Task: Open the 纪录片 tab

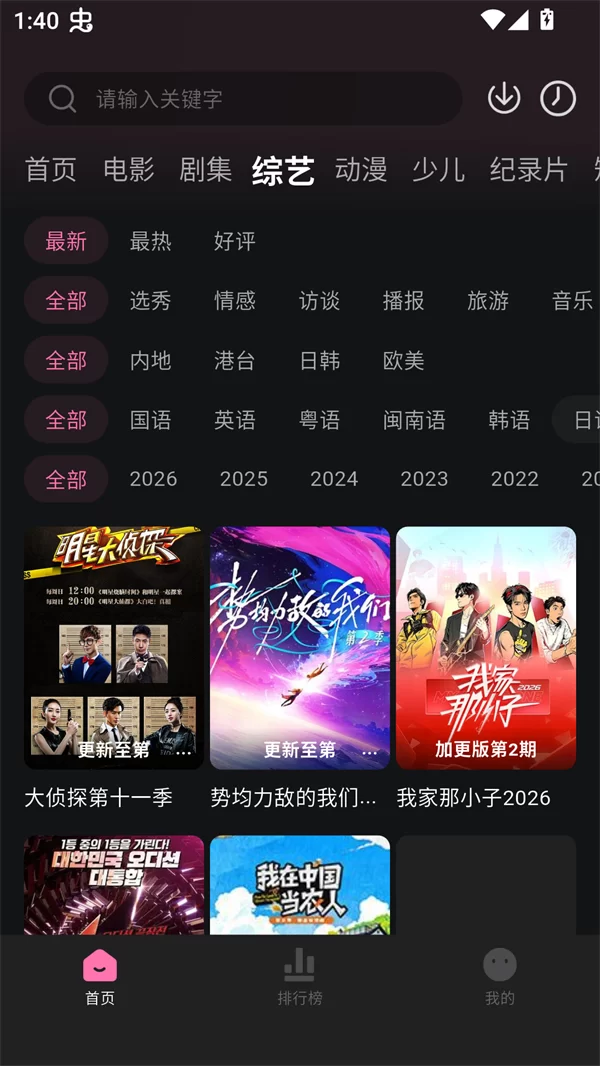Action: coord(529,169)
